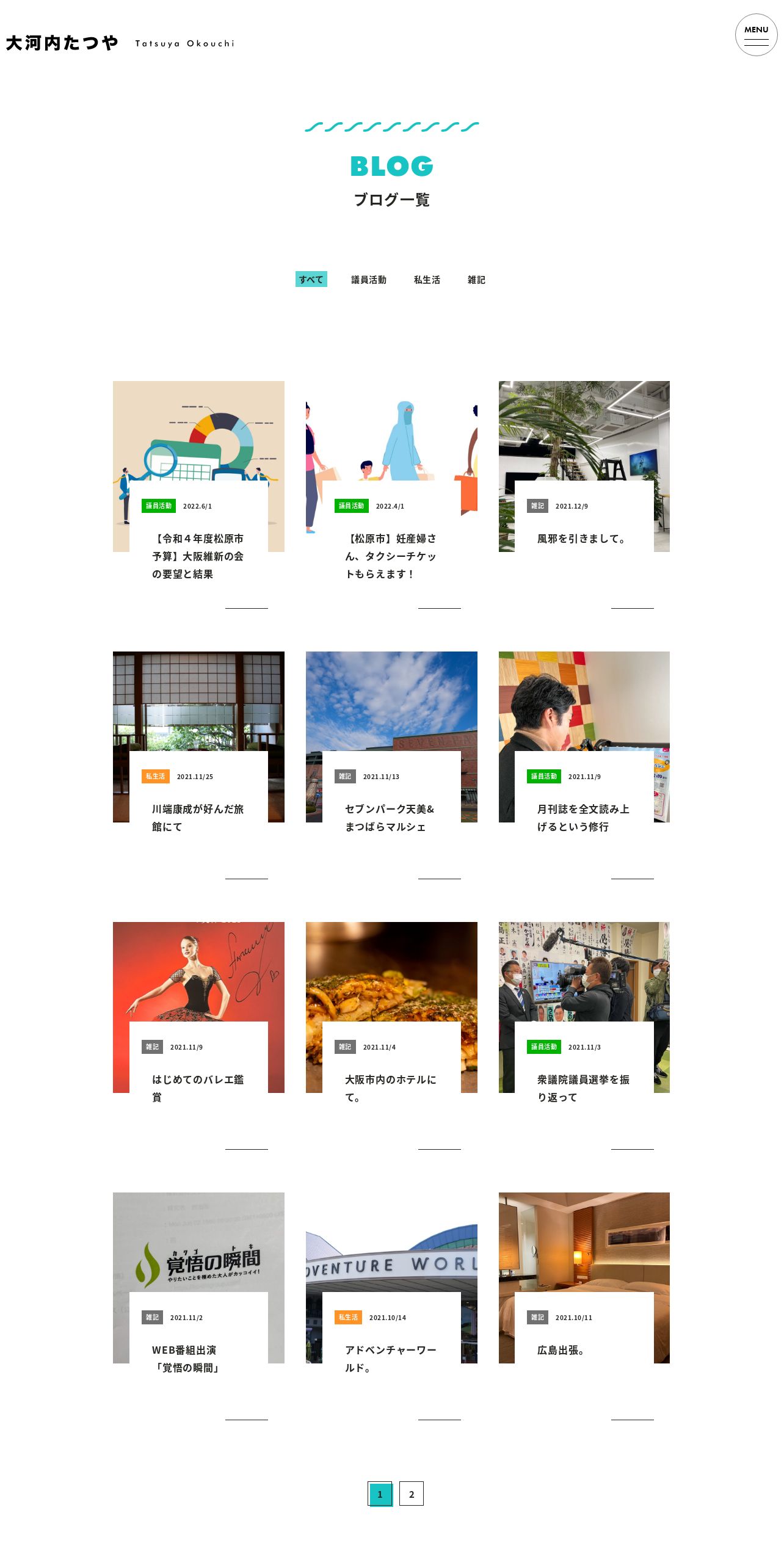Screen dimensions: 784x1568
Task: Open the 広島出張 post
Action: coord(562,1350)
